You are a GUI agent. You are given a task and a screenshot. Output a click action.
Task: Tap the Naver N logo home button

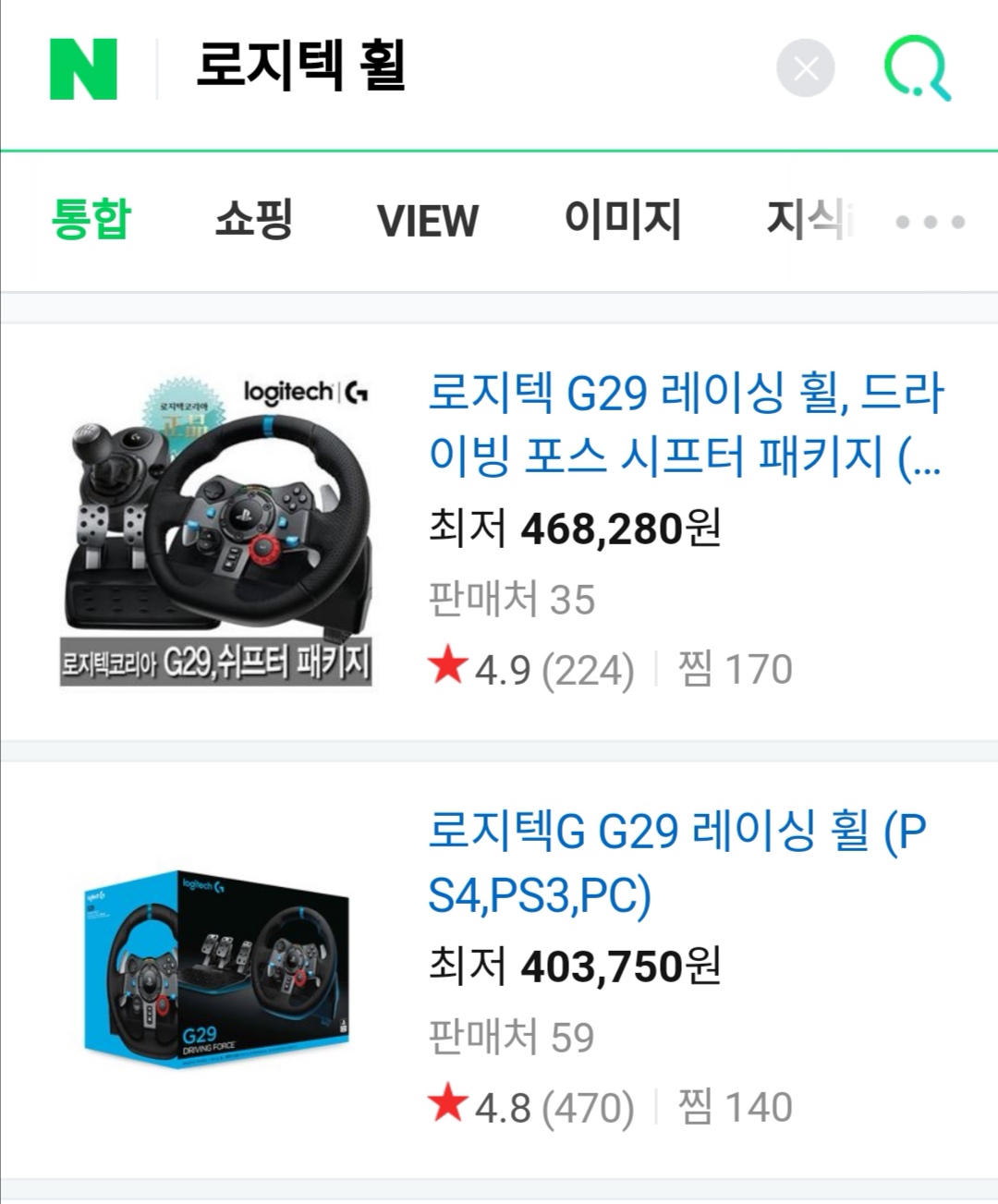[83, 69]
